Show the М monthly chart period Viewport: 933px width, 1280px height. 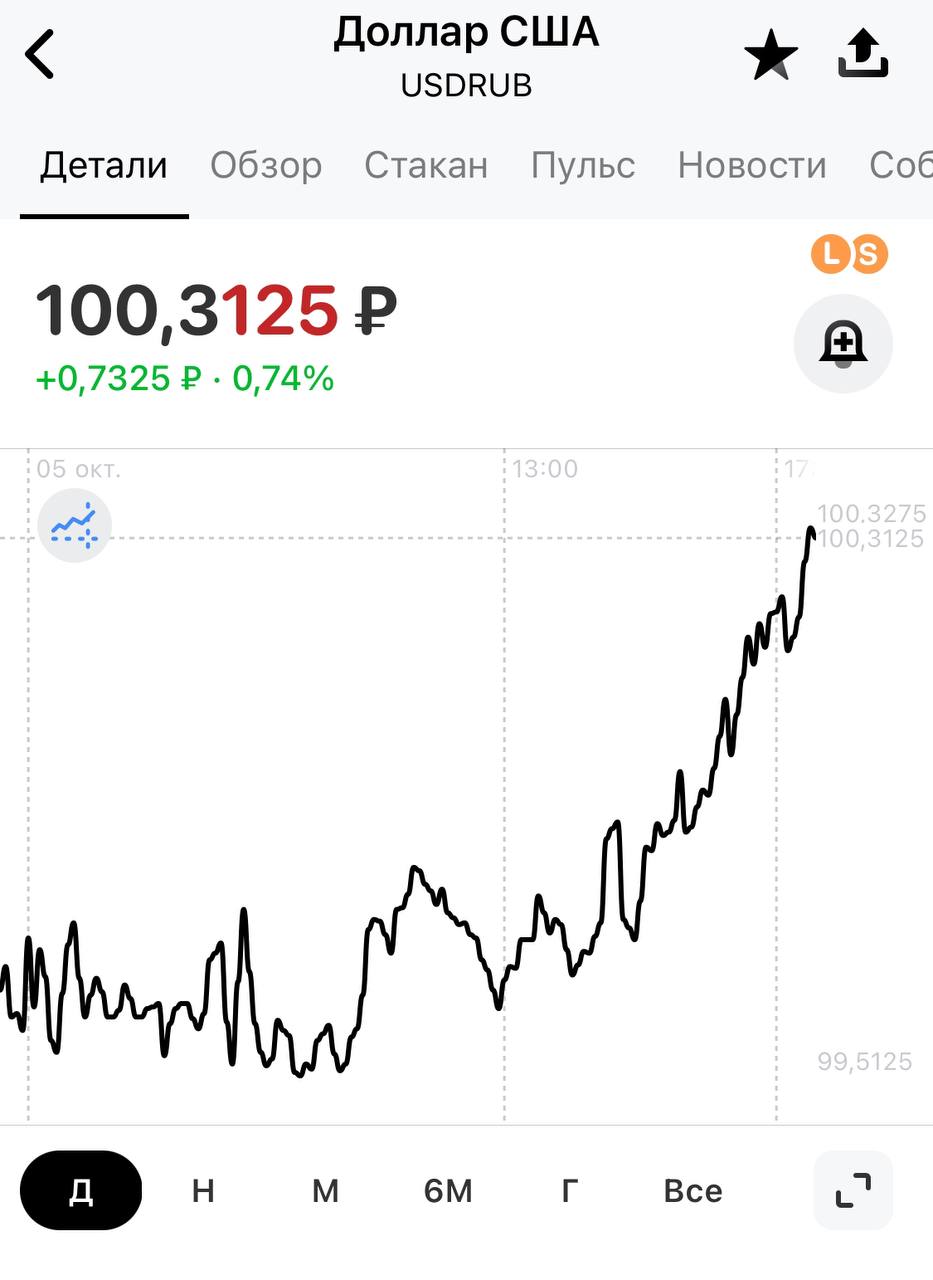point(325,1190)
